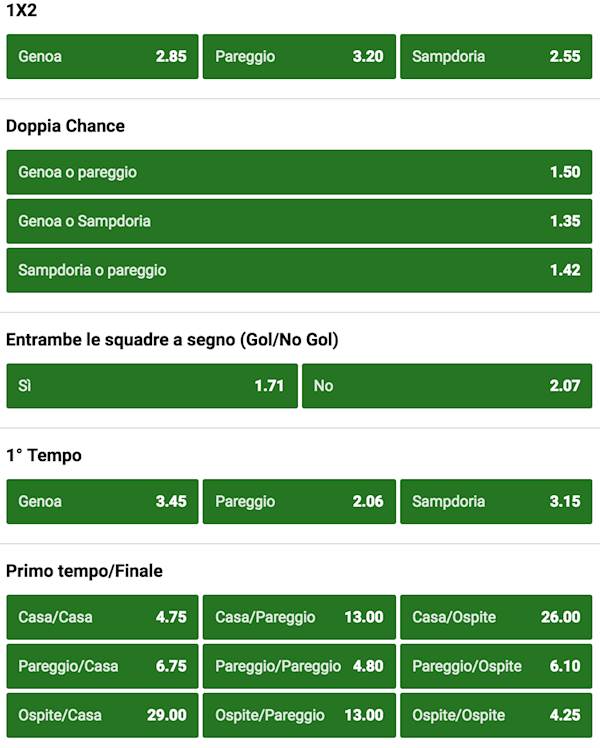Choose Sampdoria at 3.15 for 1° Tempo
This screenshot has width=600, height=748.
(x=496, y=501)
